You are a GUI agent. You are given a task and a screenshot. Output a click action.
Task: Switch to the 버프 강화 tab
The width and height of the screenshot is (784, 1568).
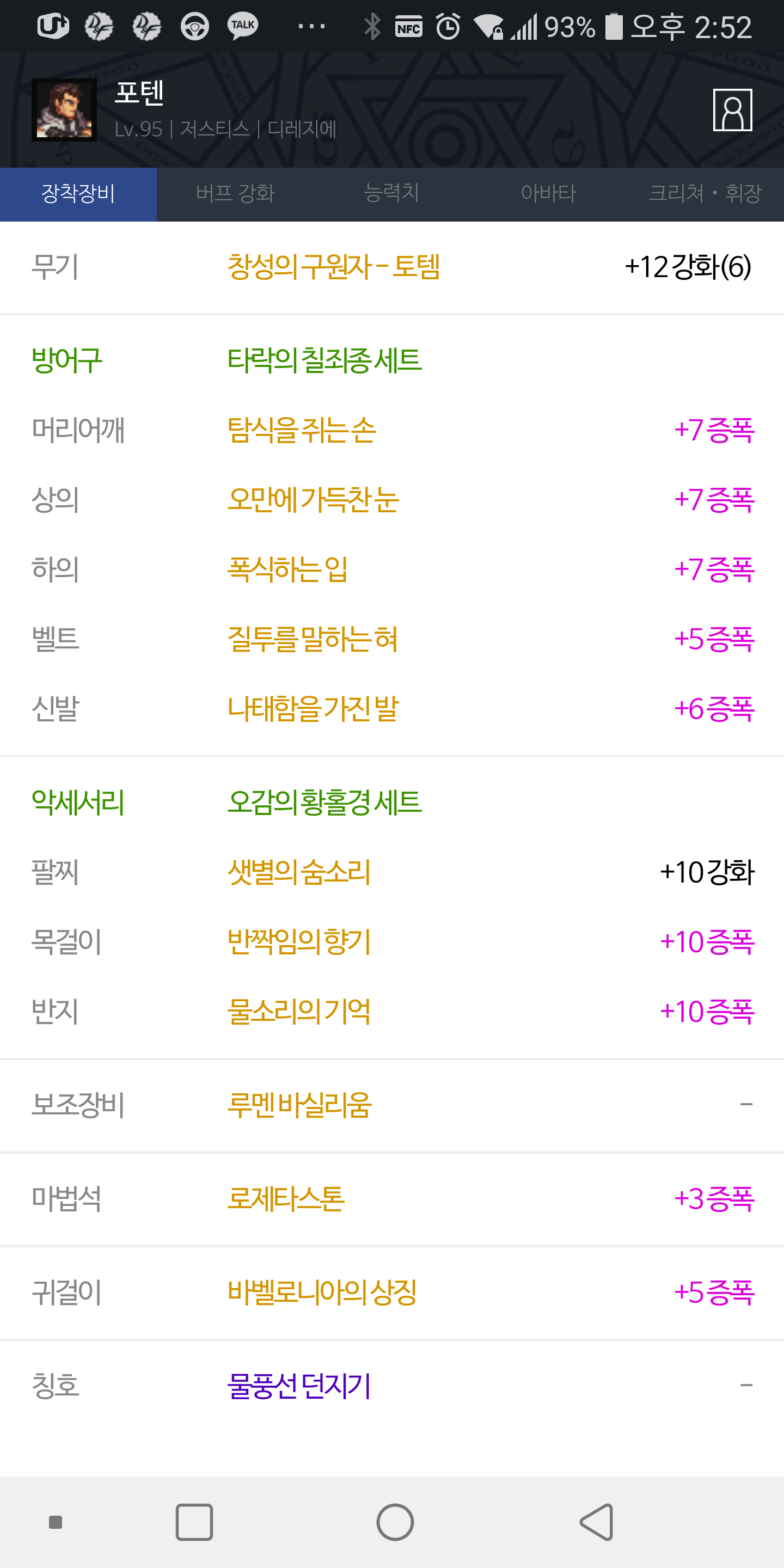tap(235, 194)
